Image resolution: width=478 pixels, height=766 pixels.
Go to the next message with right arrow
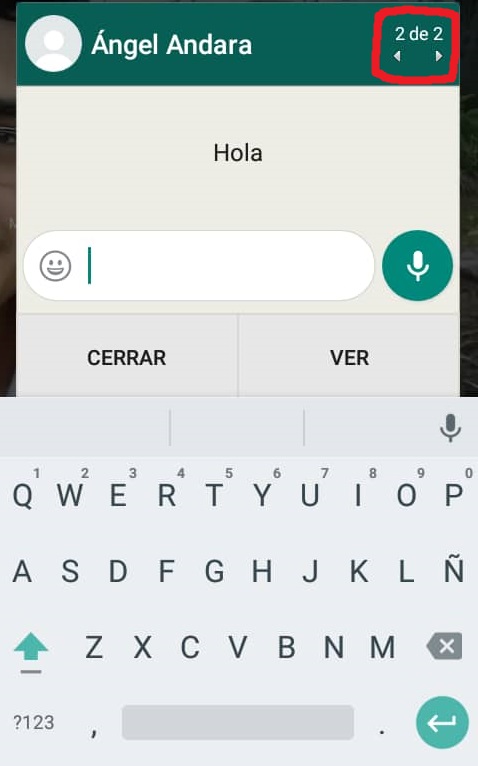[438, 56]
